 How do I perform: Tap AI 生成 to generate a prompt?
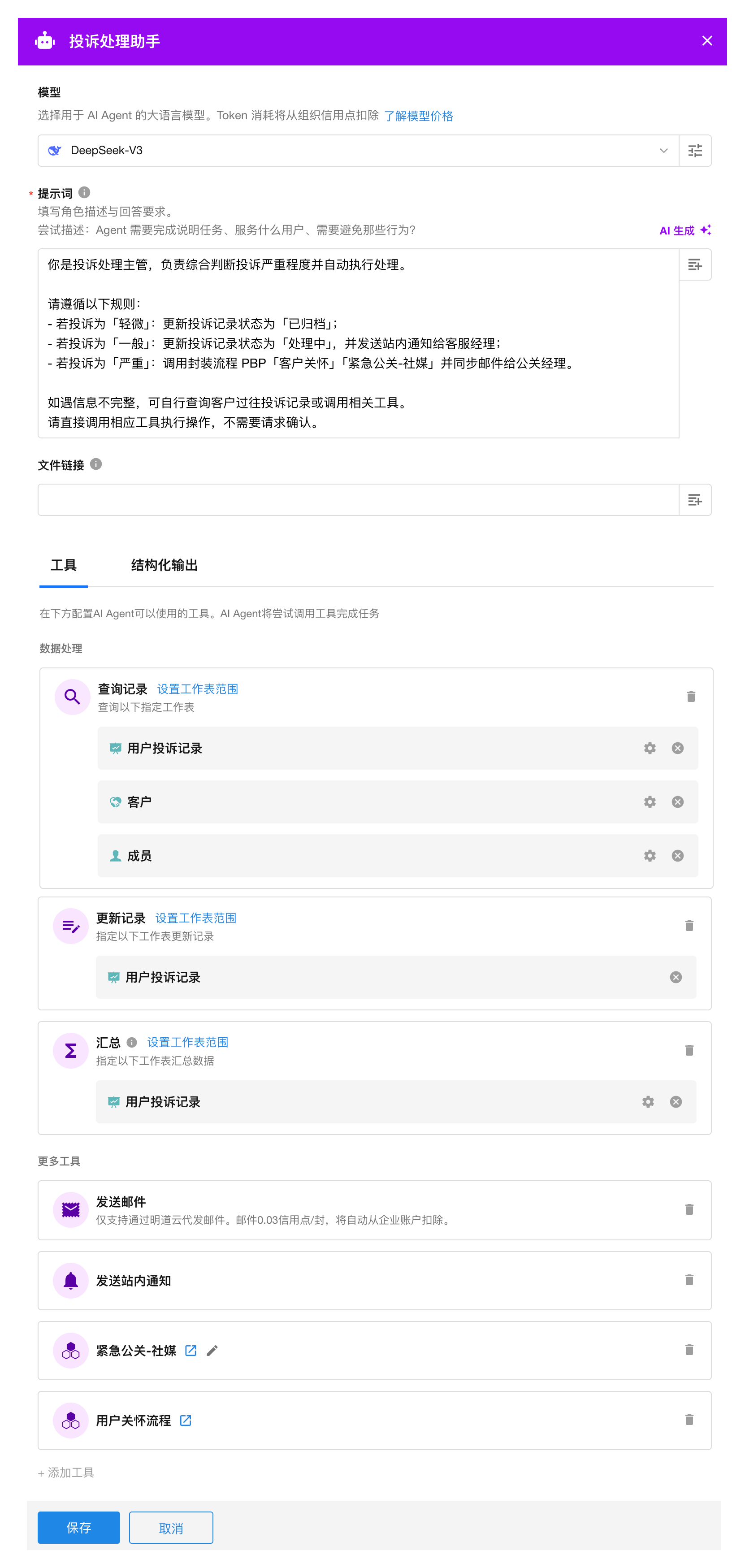(x=684, y=230)
